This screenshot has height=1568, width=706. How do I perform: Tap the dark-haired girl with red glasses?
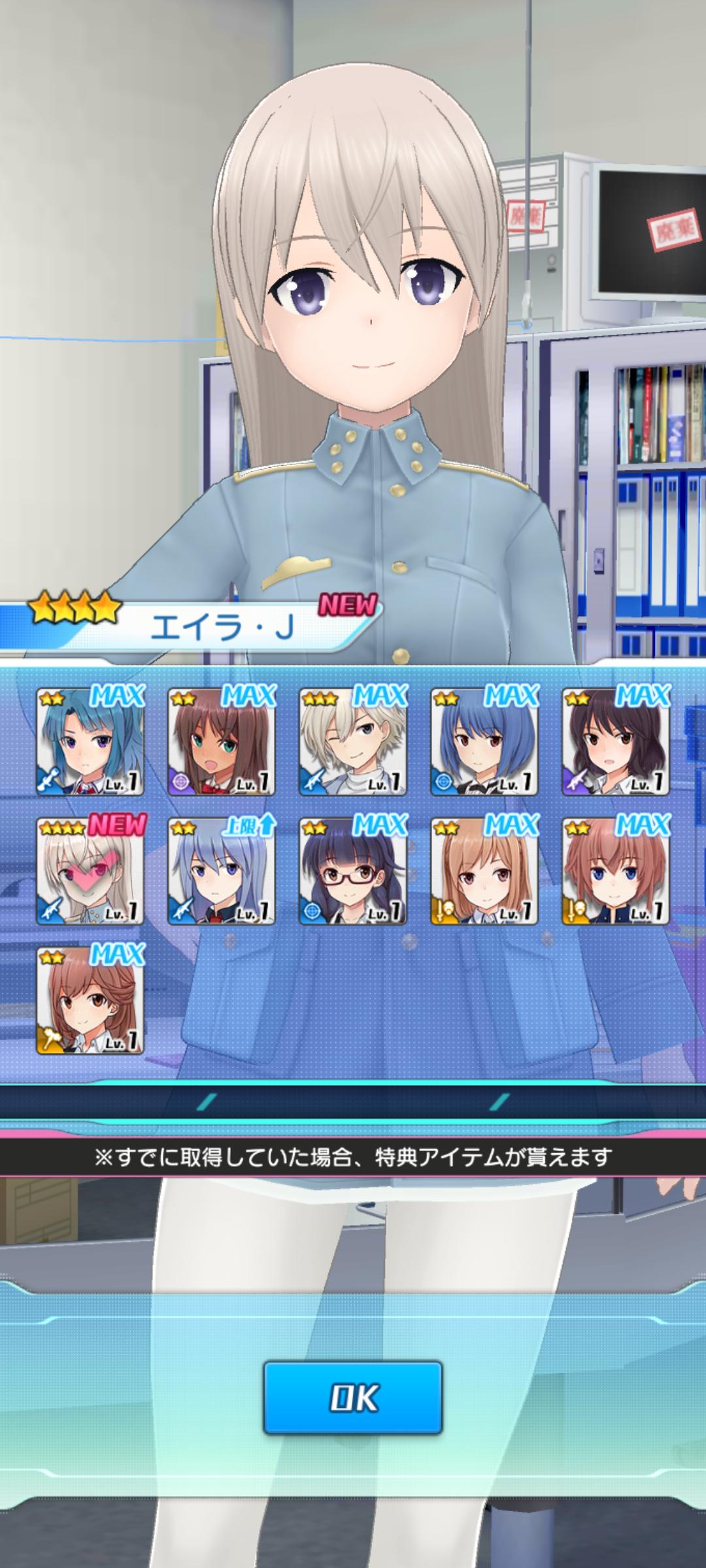click(353, 872)
